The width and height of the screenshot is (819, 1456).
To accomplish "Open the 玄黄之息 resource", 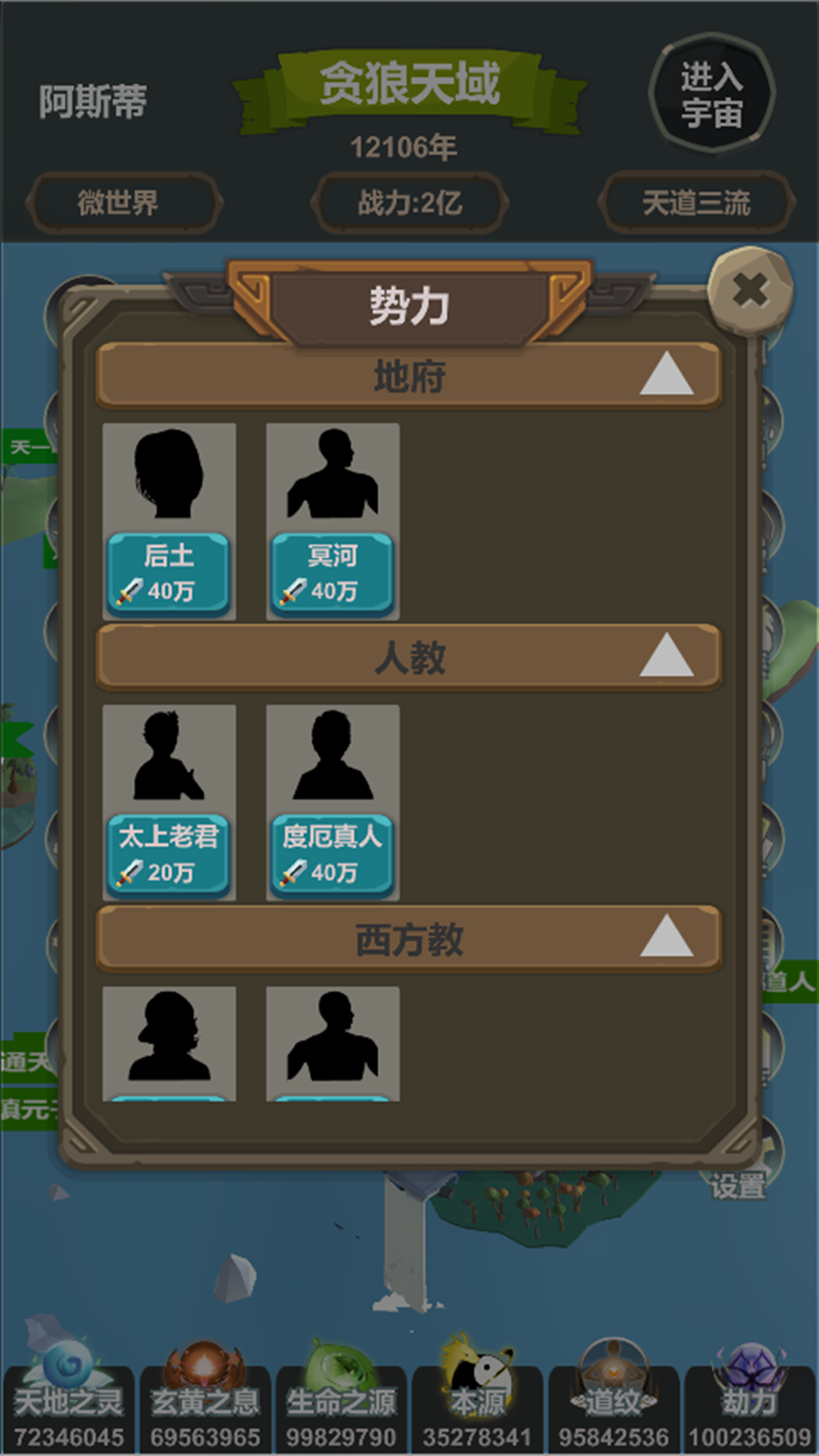I will [x=205, y=1406].
